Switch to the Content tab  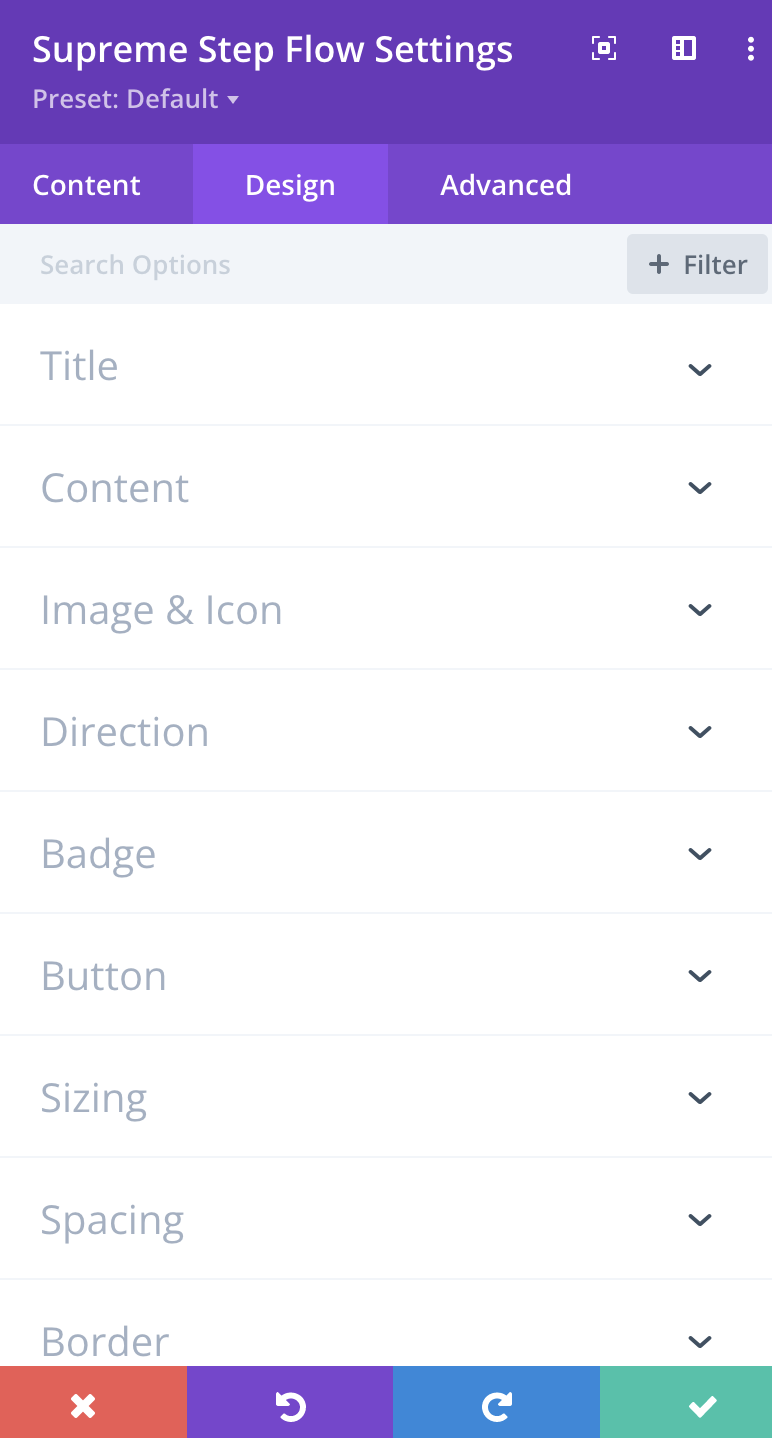click(87, 184)
